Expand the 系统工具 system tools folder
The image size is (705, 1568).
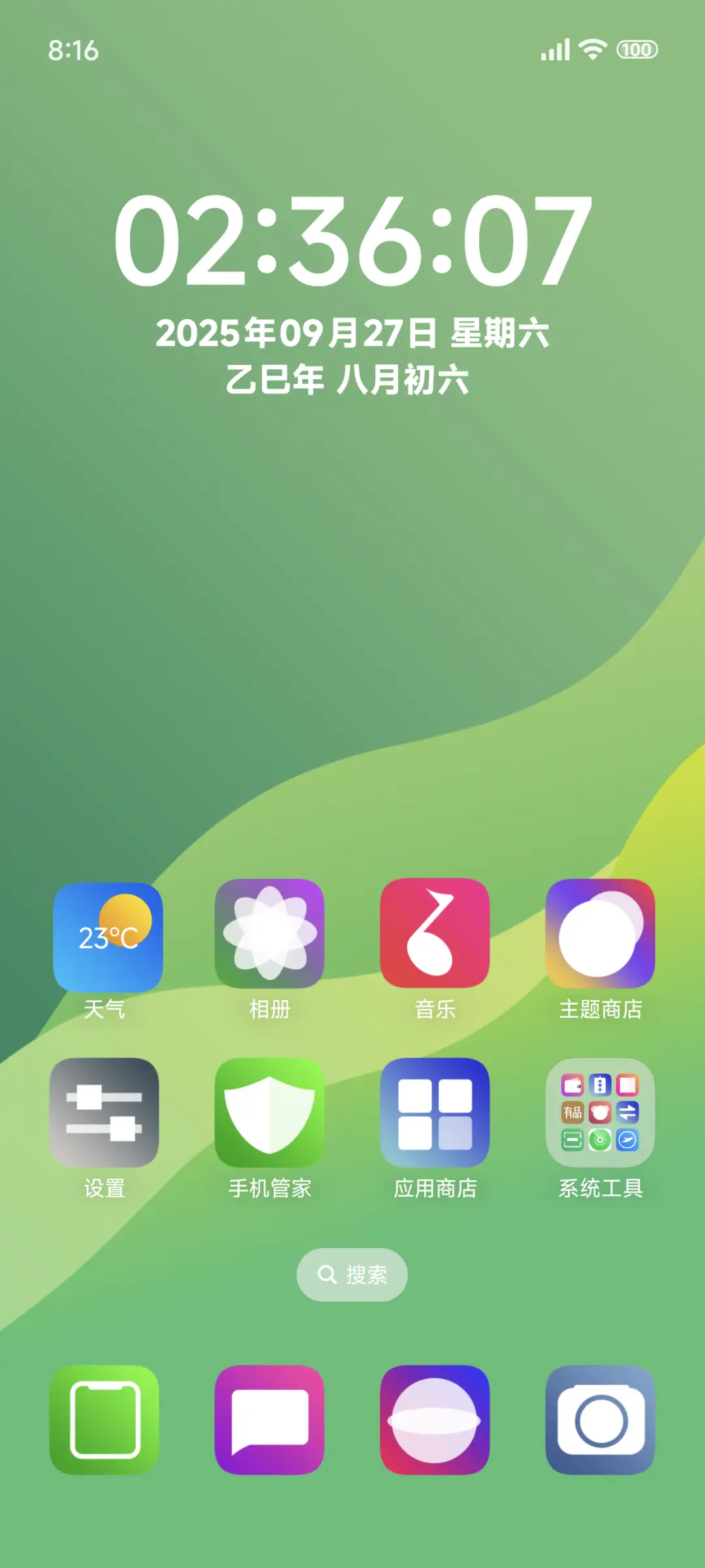pos(599,1113)
